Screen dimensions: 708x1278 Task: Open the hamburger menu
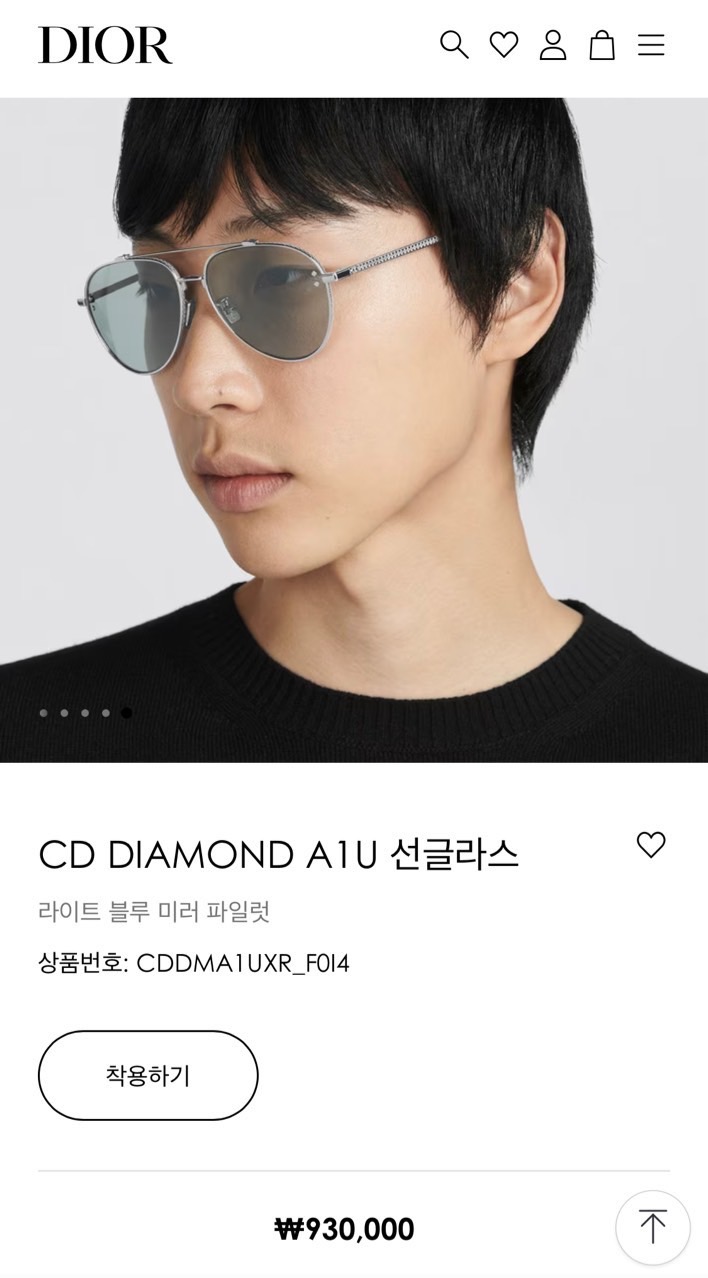pyautogui.click(x=651, y=45)
